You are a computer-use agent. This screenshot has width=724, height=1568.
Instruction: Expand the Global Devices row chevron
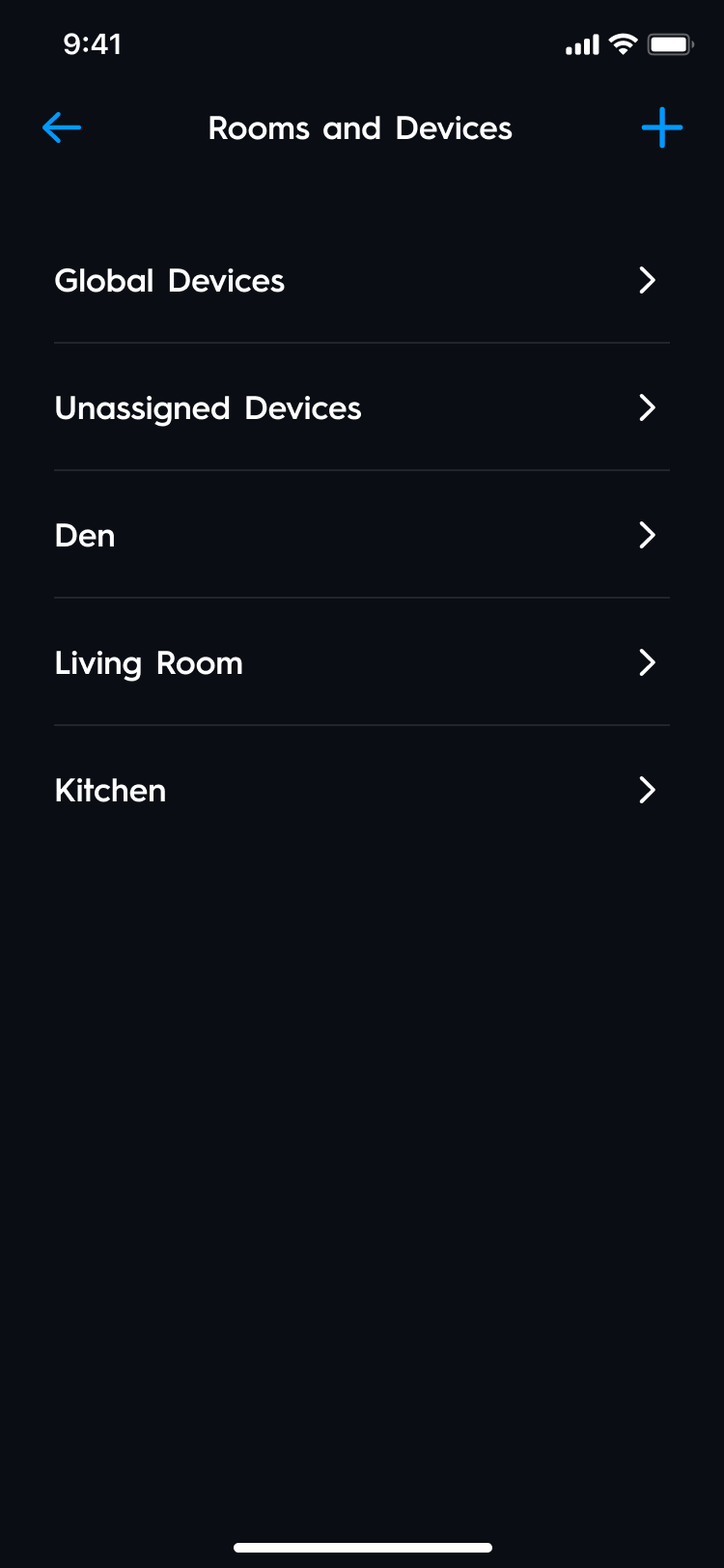[x=647, y=280]
